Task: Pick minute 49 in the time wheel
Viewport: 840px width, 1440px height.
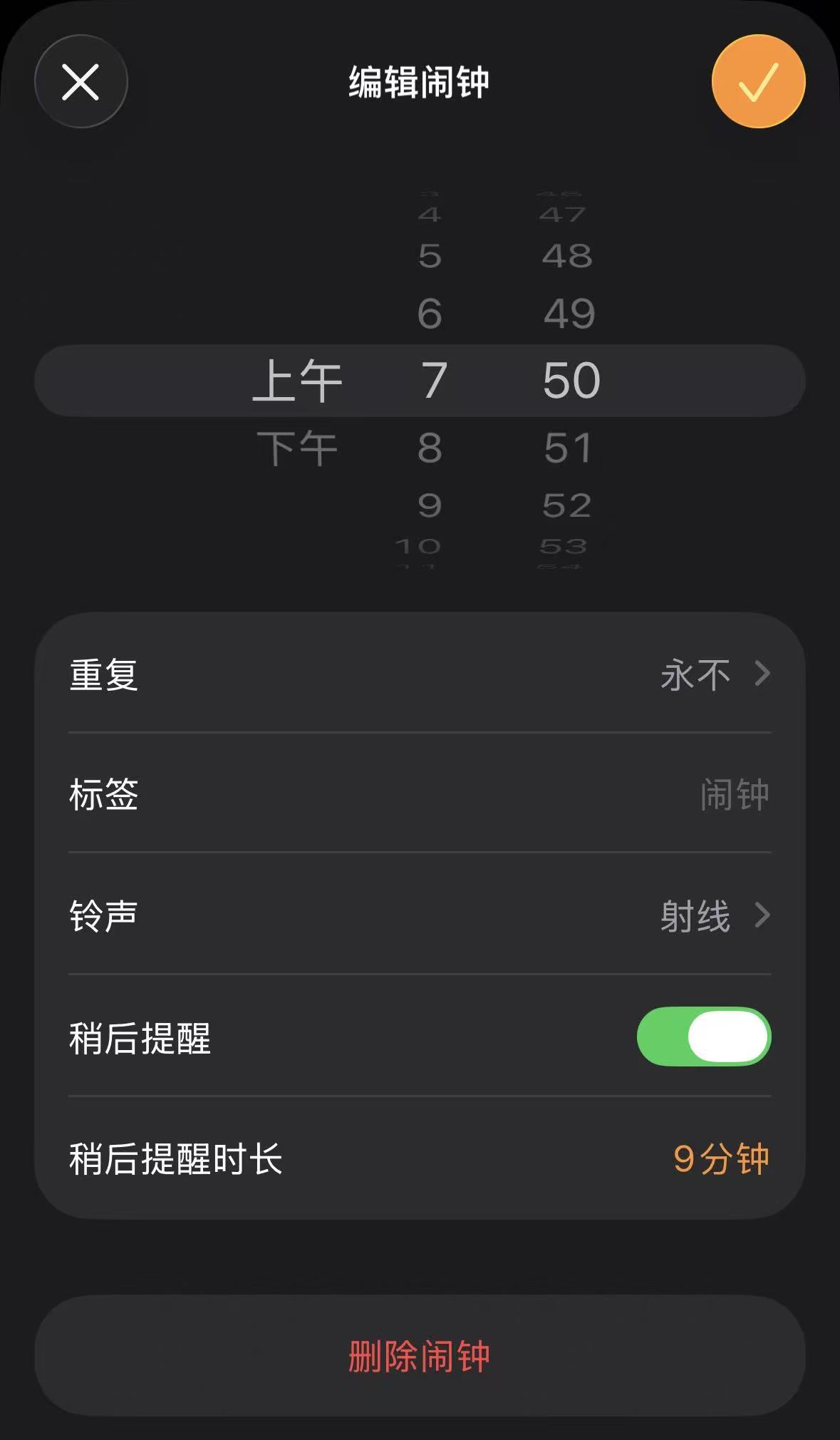Action: click(x=569, y=314)
